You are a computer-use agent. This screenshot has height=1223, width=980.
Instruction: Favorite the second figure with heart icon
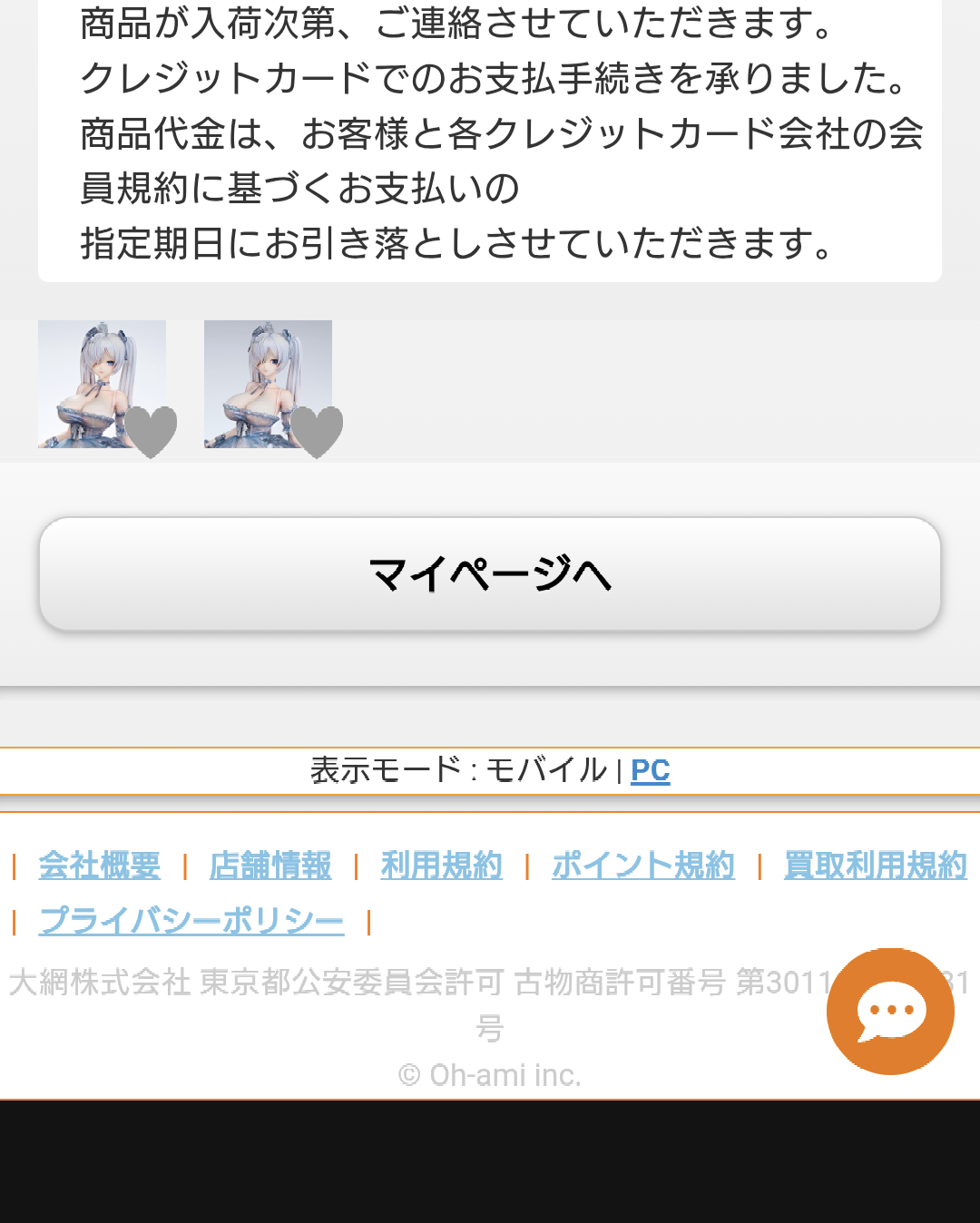[x=316, y=431]
